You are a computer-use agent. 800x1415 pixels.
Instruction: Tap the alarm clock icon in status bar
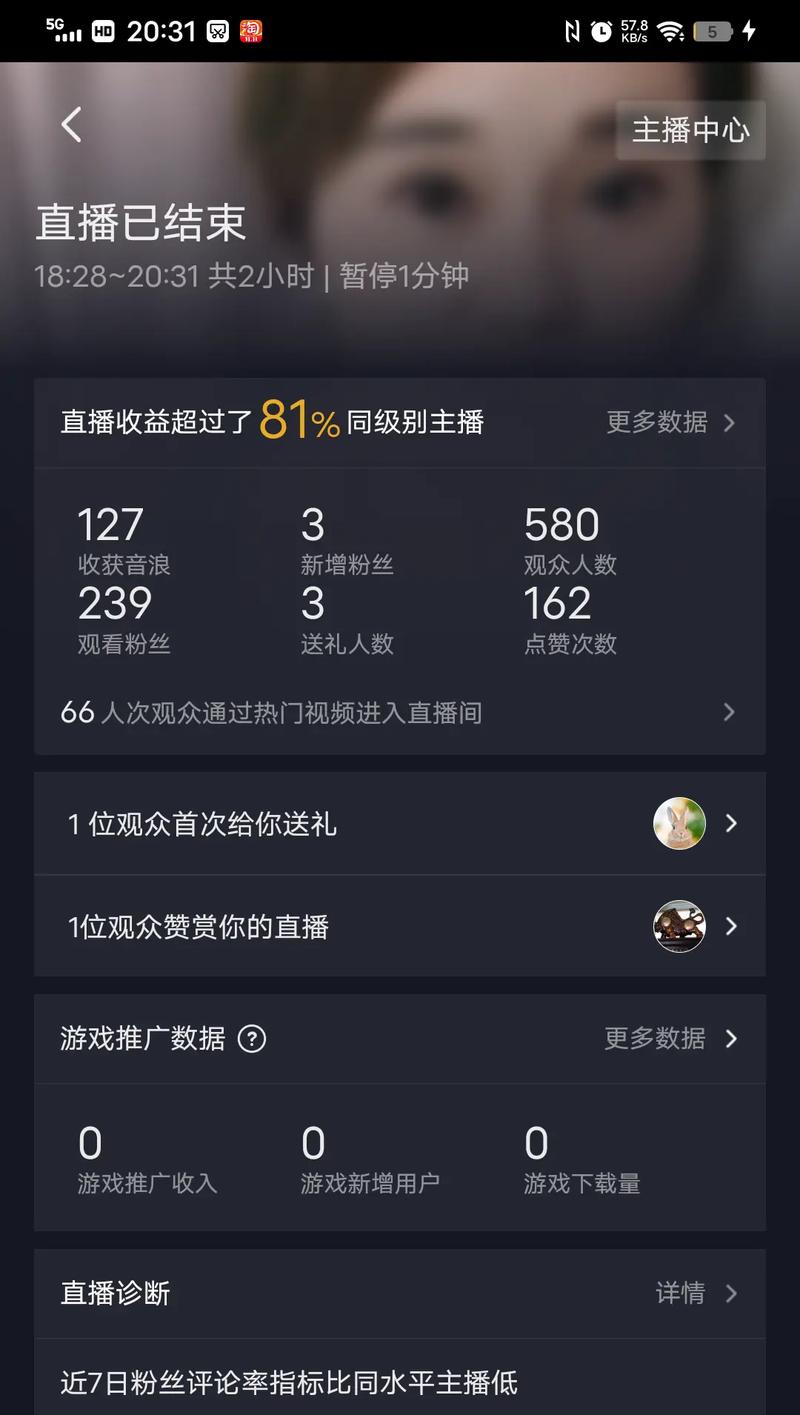point(600,30)
